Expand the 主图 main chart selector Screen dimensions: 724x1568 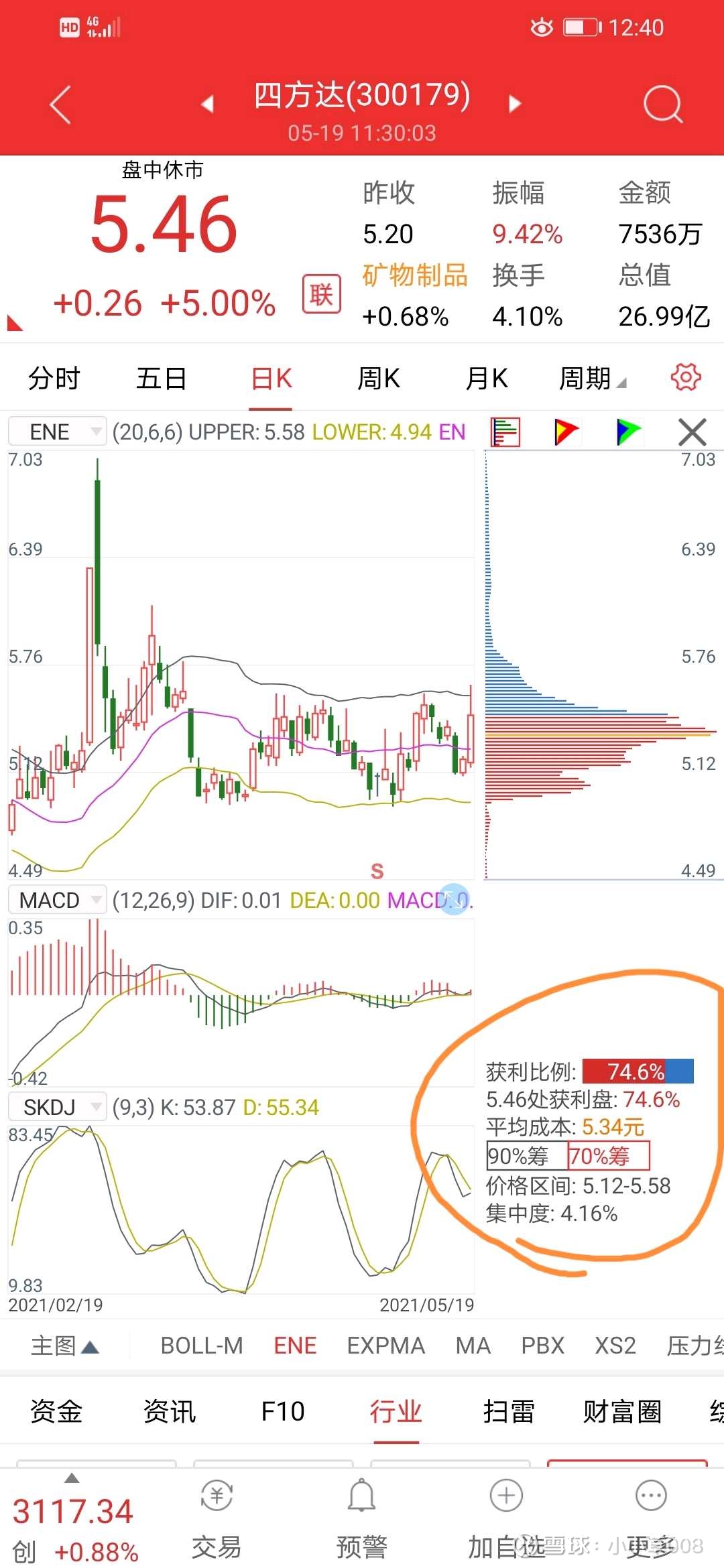click(64, 1345)
